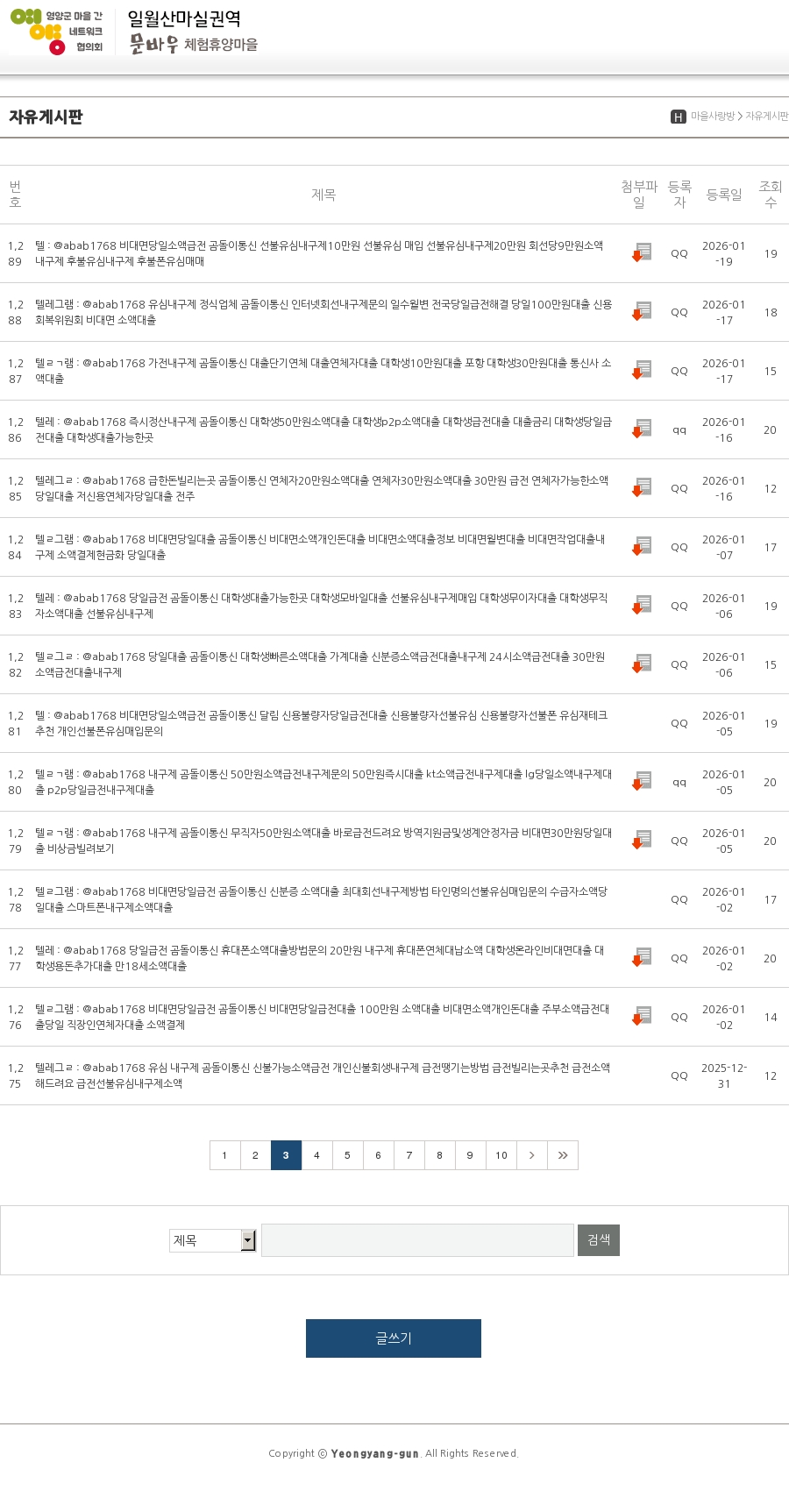Tap the 검색 search button

(599, 1240)
